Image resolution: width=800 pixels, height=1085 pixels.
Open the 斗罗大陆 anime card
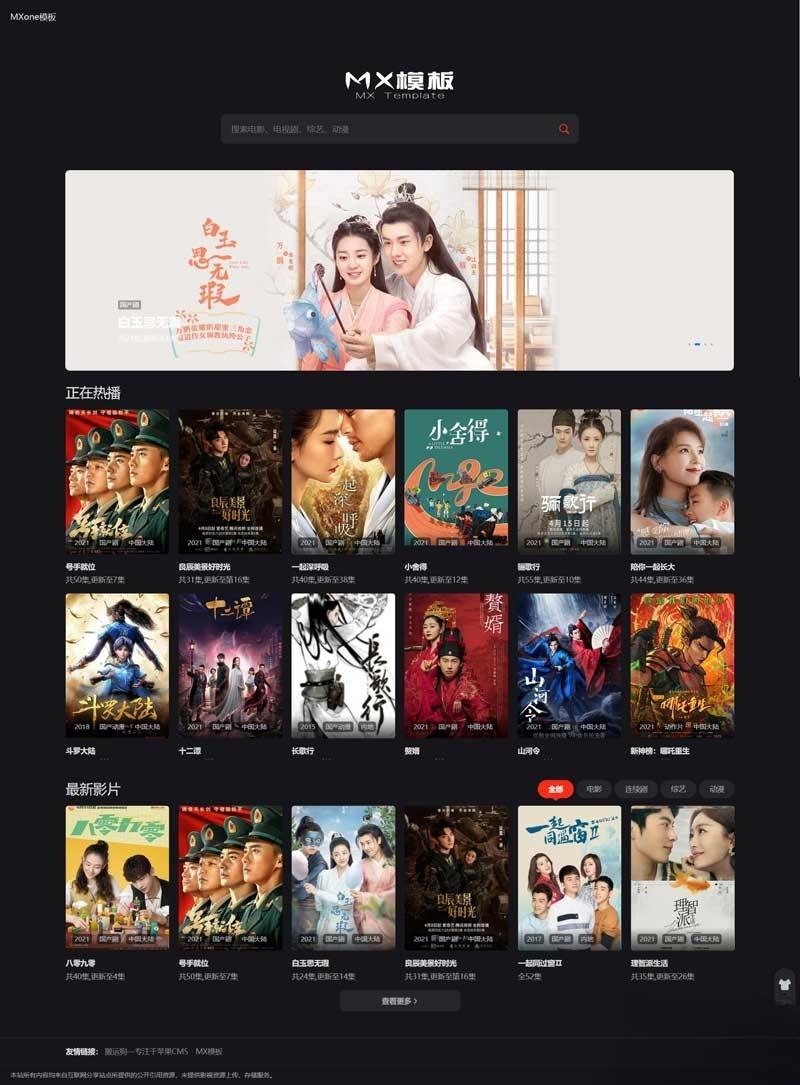point(117,665)
